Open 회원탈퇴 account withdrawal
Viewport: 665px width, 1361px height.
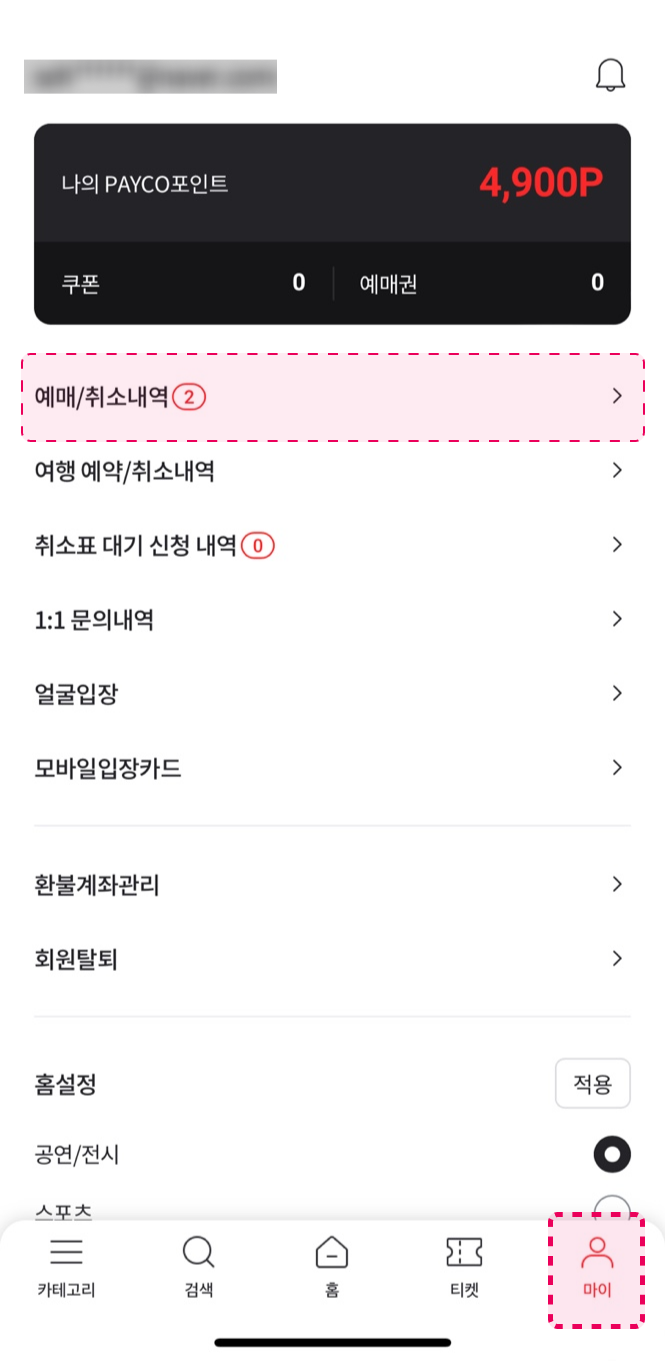point(332,960)
